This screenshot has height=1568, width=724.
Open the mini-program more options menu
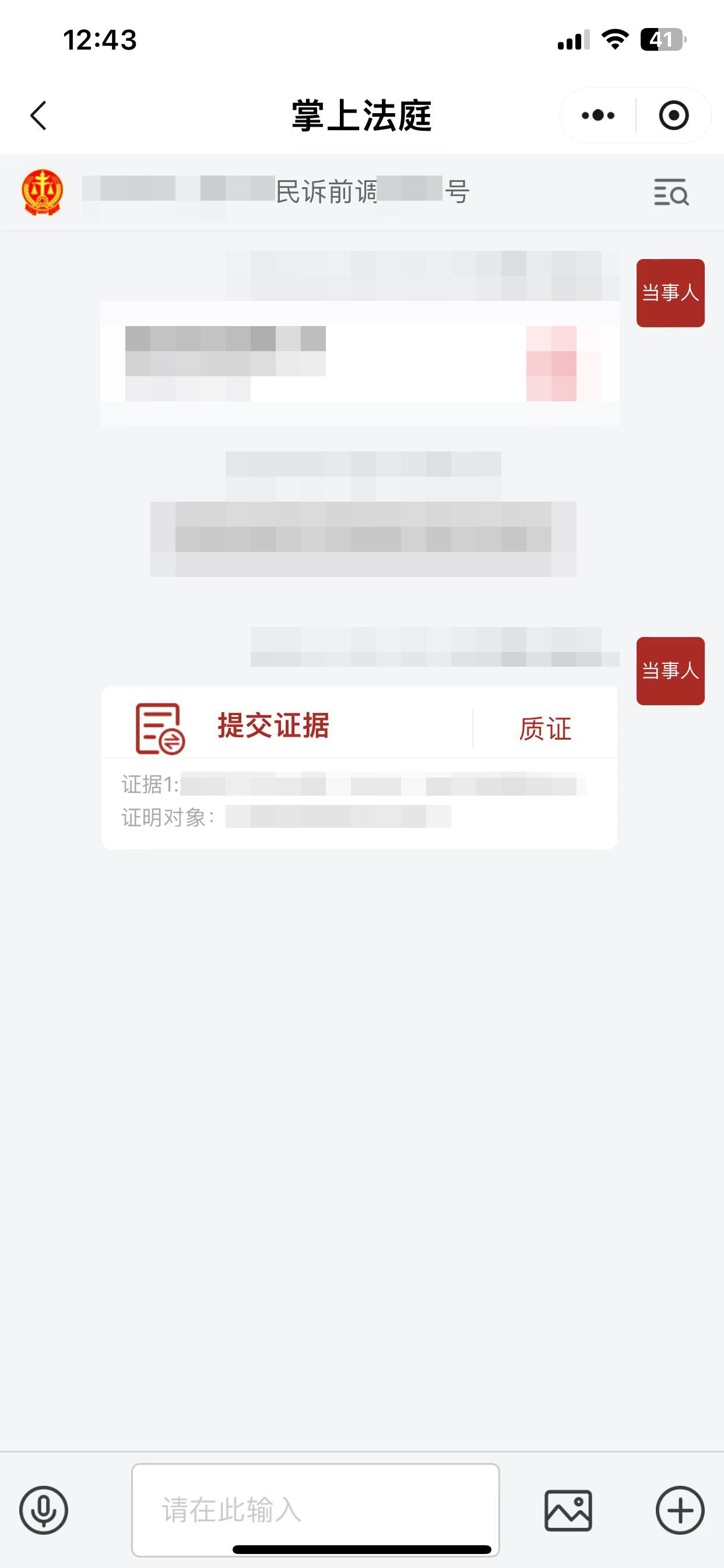pos(598,116)
